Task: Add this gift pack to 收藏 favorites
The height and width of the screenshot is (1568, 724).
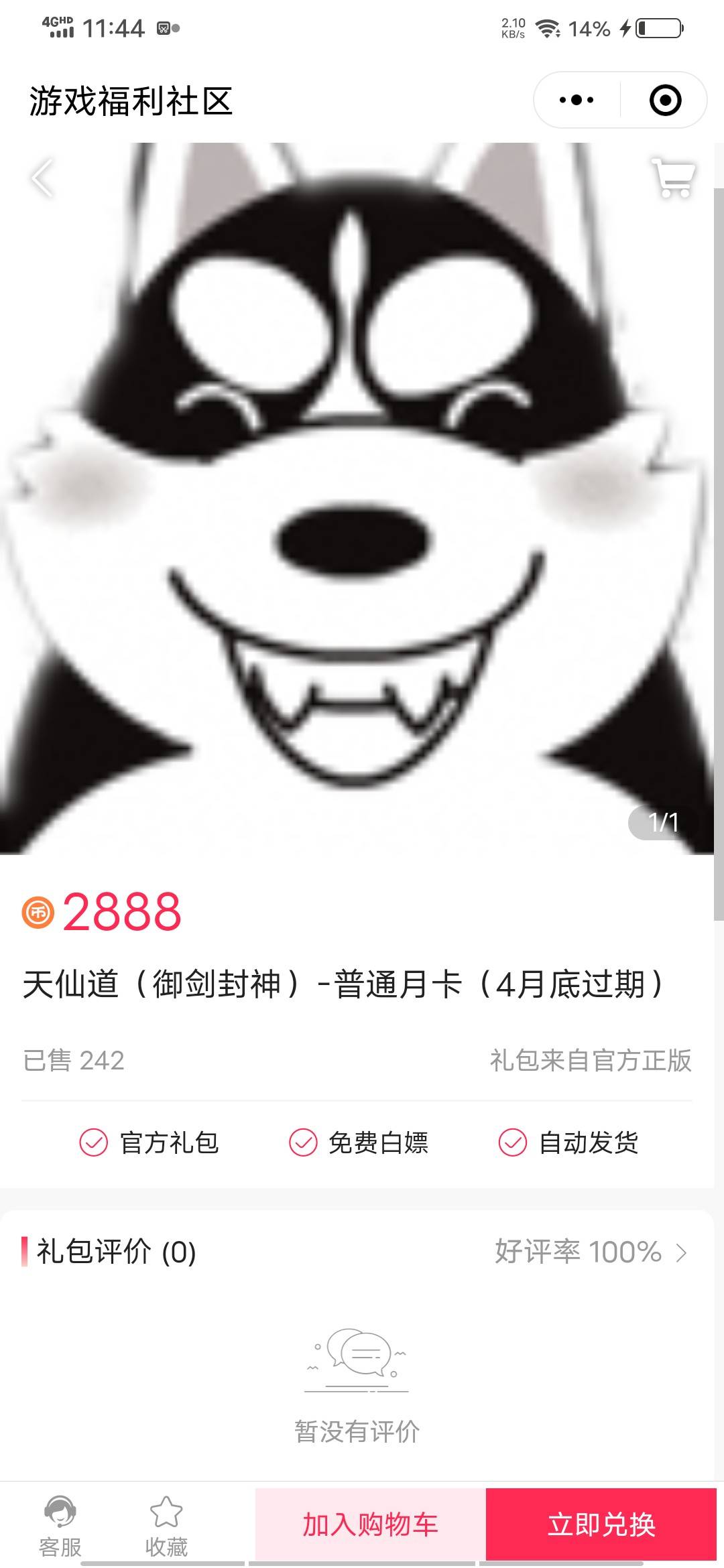Action: pos(166,1526)
